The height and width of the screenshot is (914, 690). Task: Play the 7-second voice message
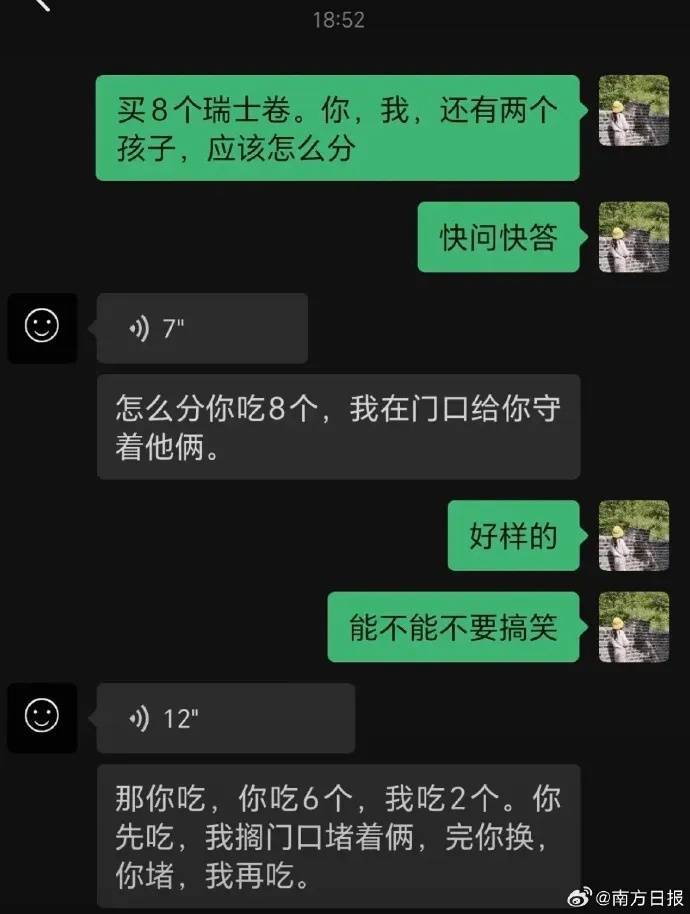point(202,329)
